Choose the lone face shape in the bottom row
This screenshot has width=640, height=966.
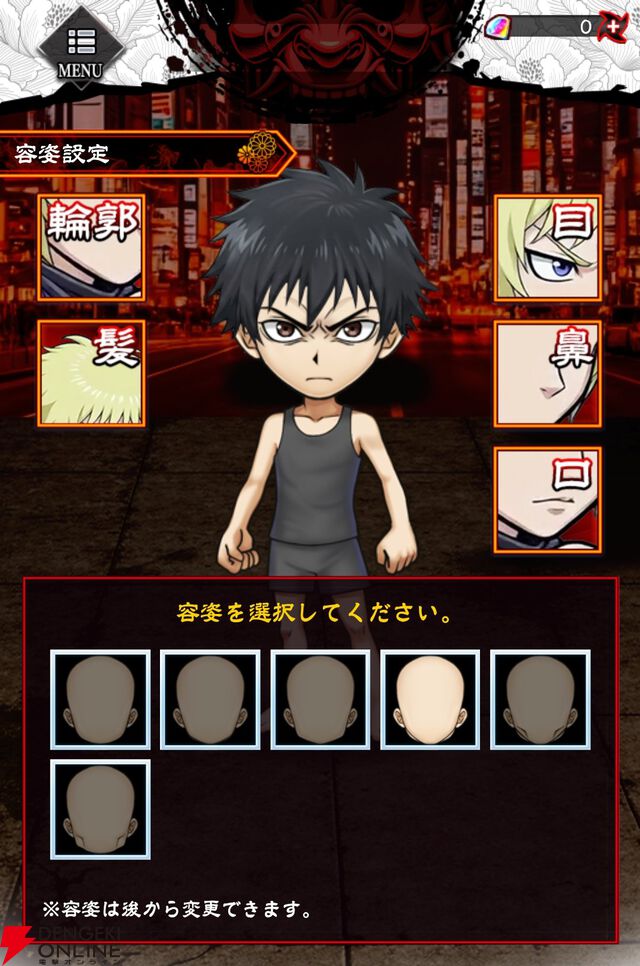[x=100, y=809]
